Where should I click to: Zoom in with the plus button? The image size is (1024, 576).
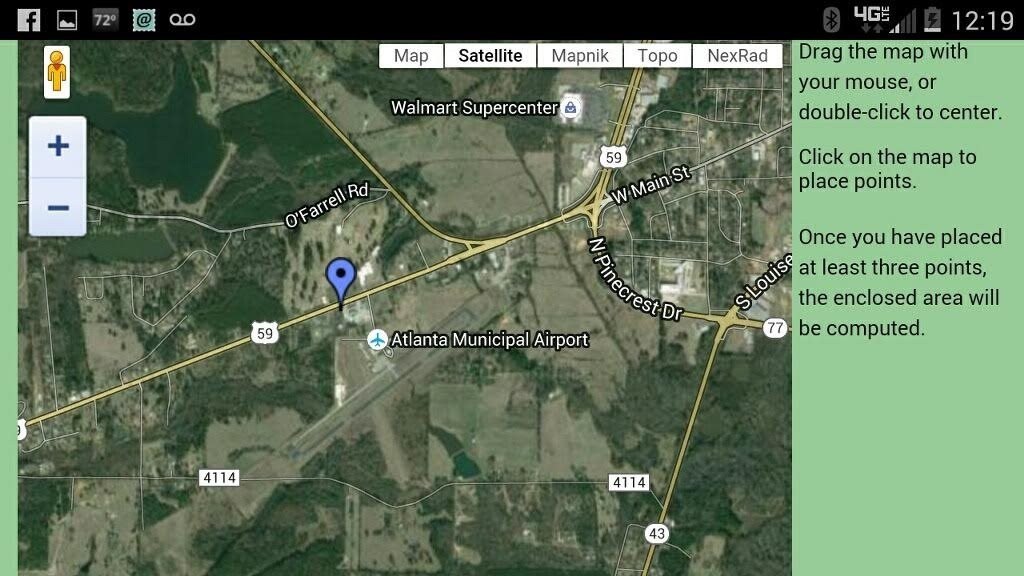tap(58, 147)
